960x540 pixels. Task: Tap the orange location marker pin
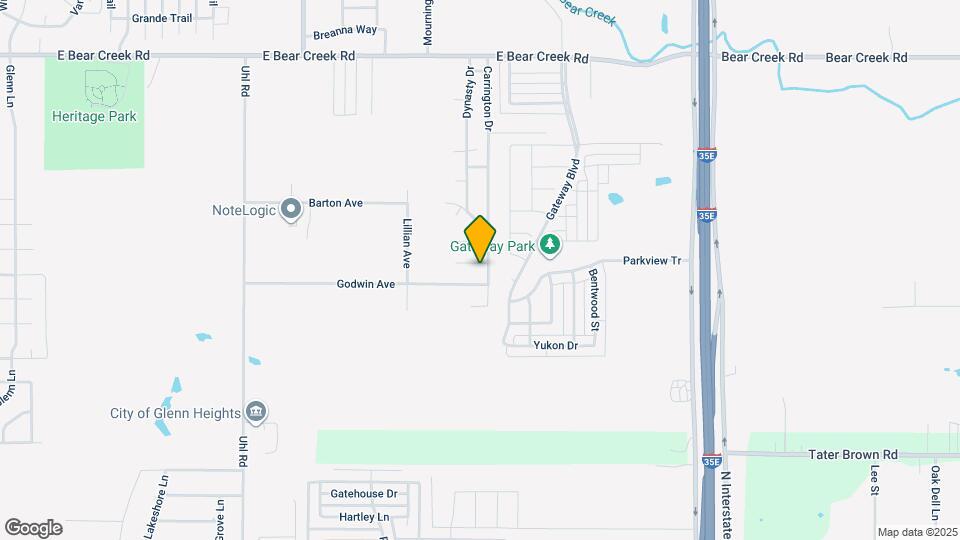[481, 238]
